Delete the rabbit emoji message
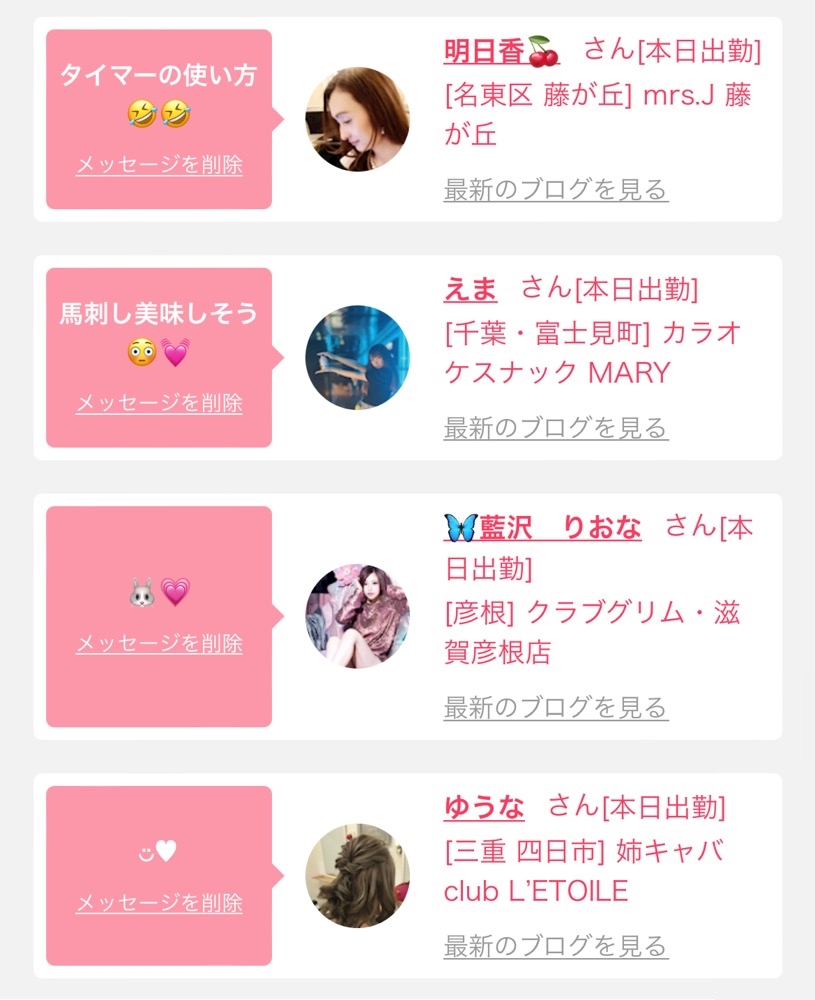Image resolution: width=815 pixels, height=1000 pixels. (159, 643)
